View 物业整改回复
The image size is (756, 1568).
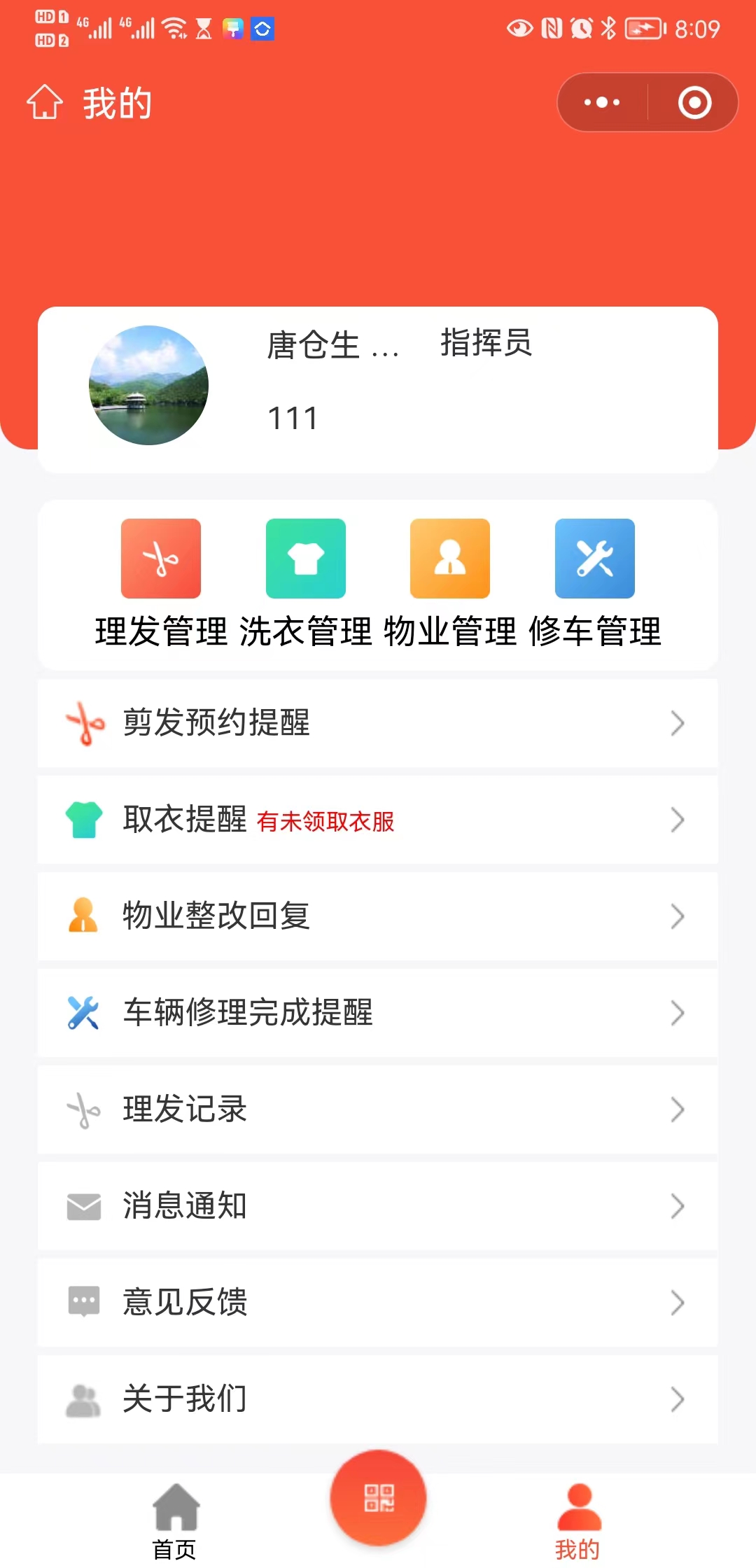(x=378, y=916)
